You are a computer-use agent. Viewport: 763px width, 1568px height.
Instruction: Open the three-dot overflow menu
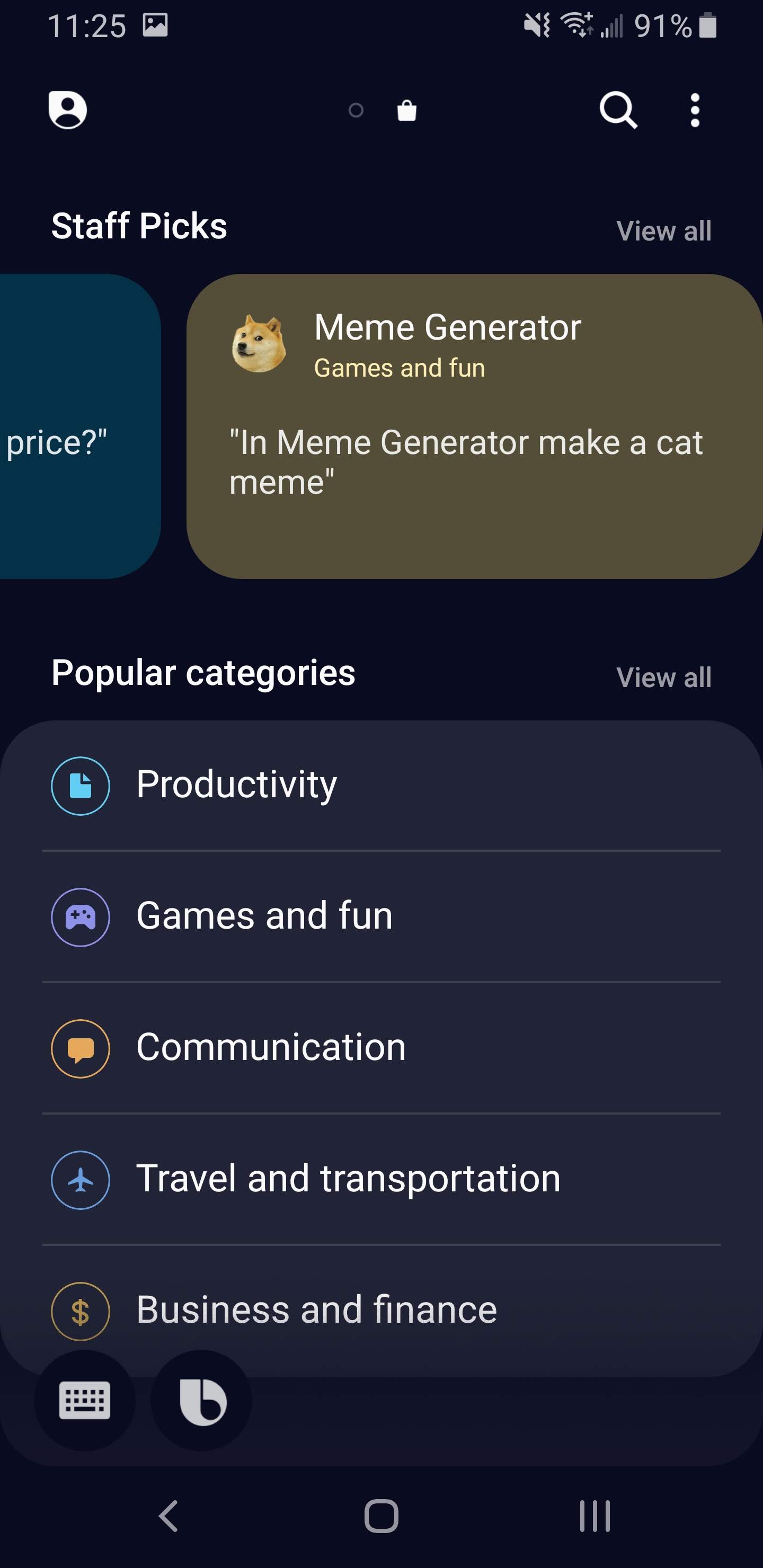[694, 110]
